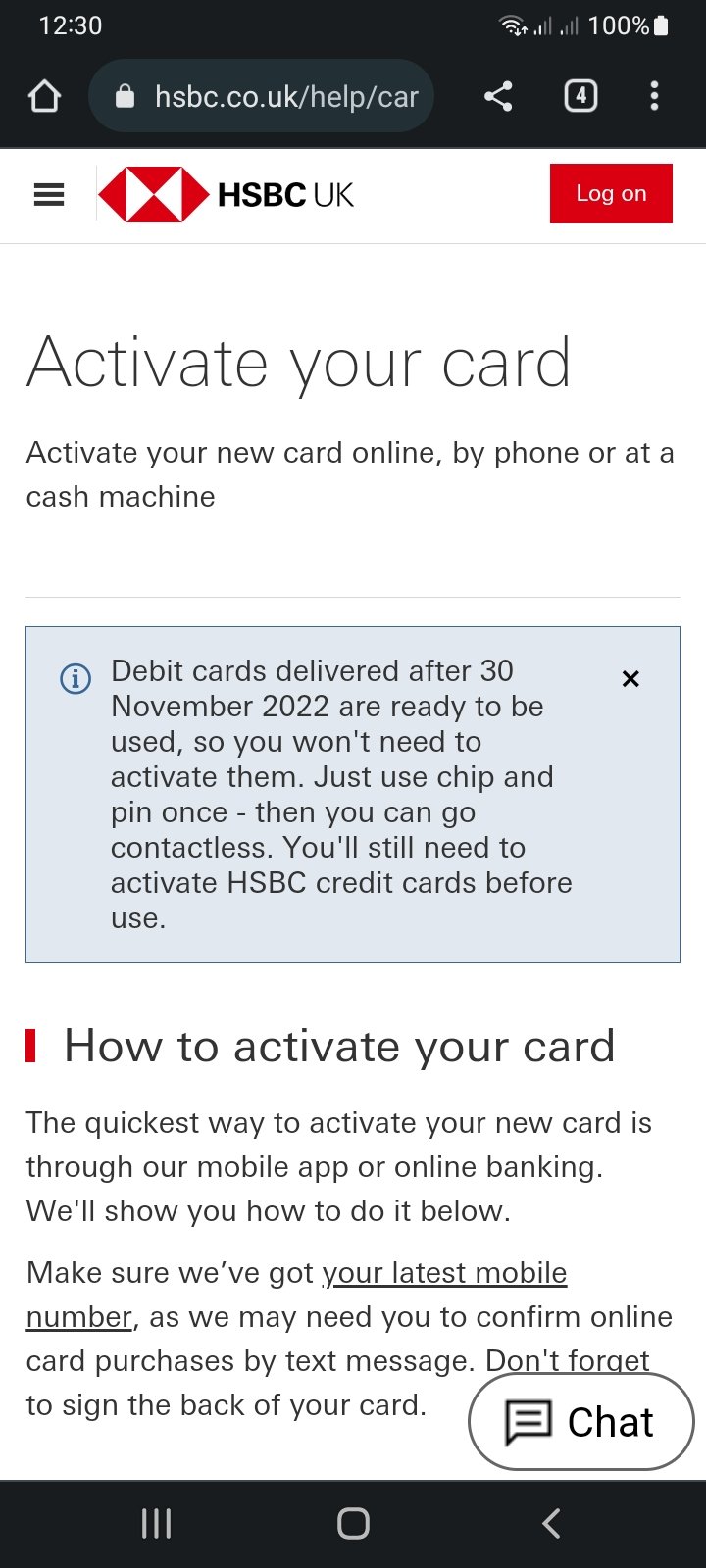Open the browser tab switcher showing 4
This screenshot has height=1568, width=706.
tap(580, 96)
